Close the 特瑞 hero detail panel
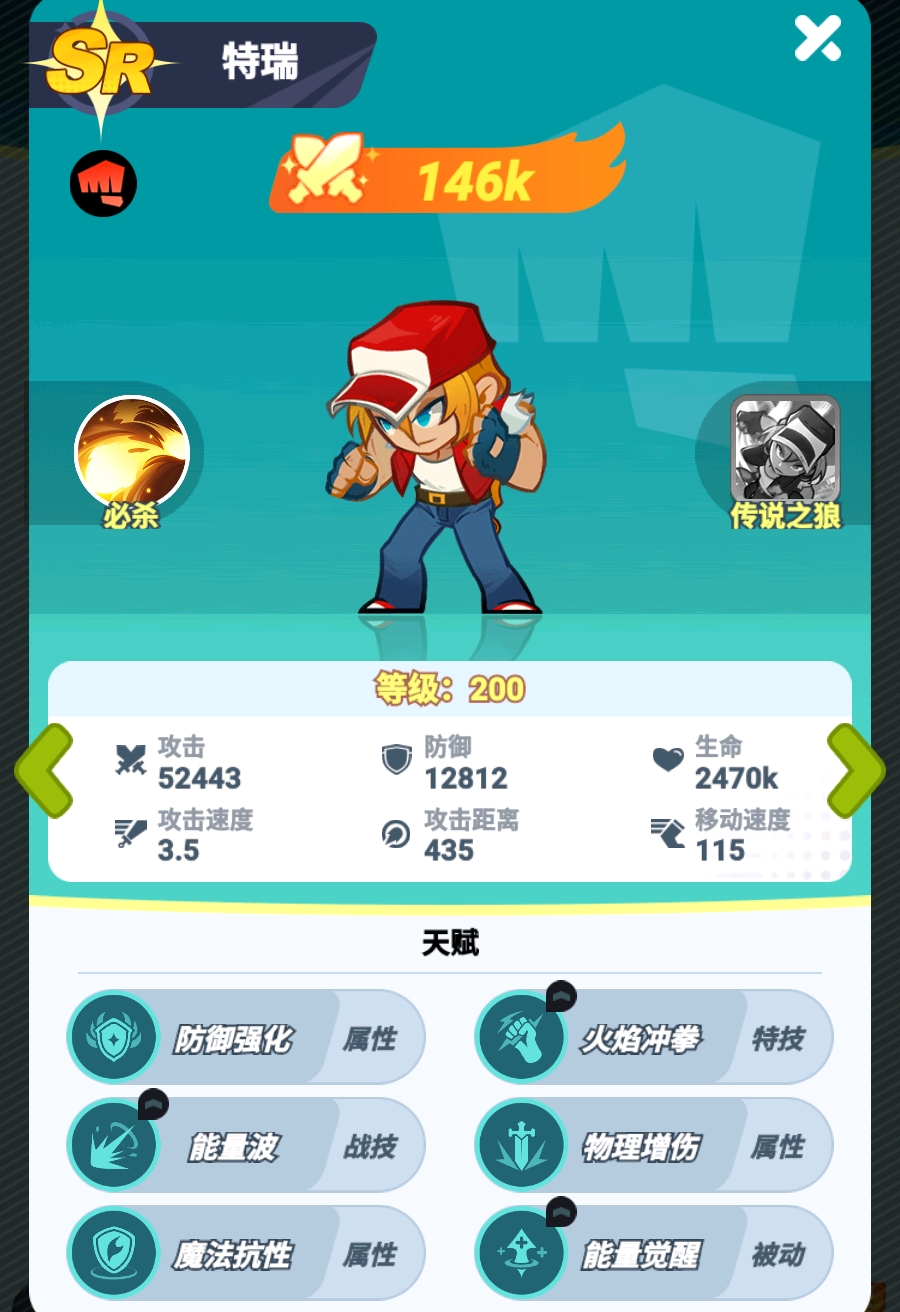Viewport: 900px width, 1312px height. (817, 39)
